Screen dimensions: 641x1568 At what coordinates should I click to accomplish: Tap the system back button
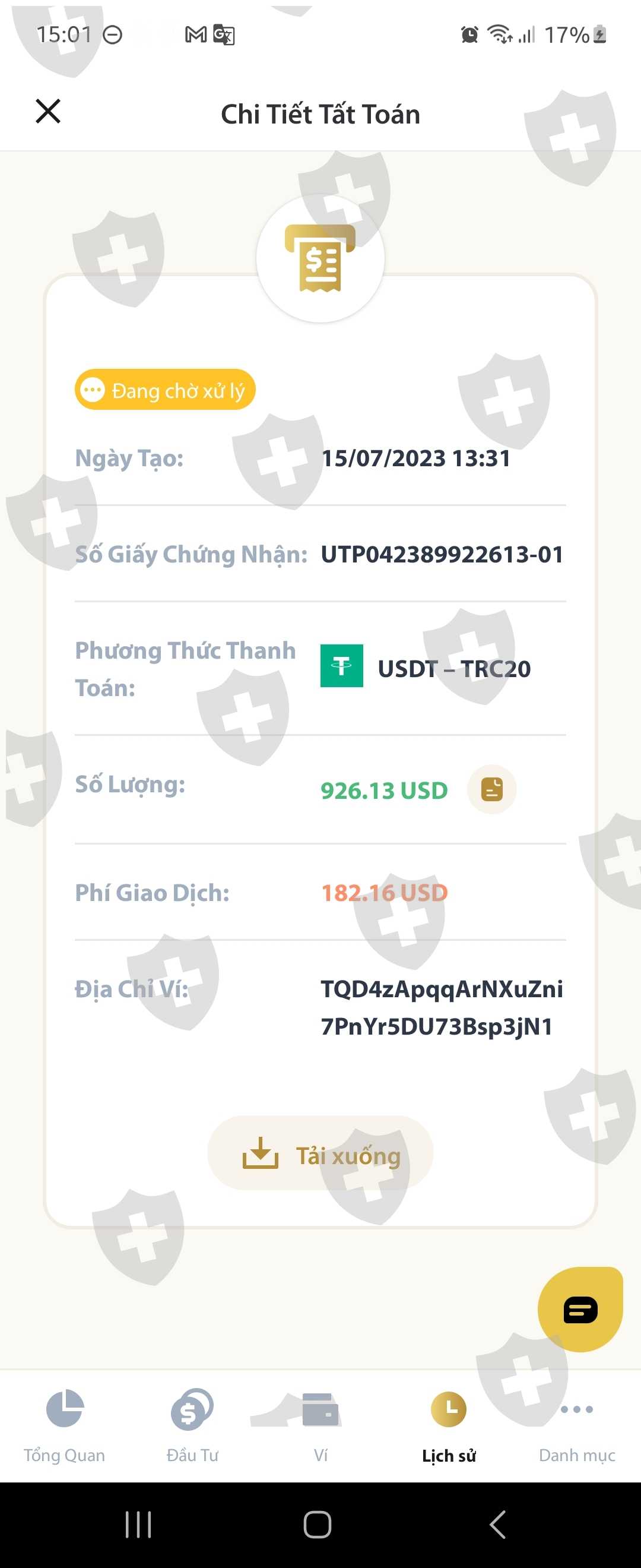497,1525
